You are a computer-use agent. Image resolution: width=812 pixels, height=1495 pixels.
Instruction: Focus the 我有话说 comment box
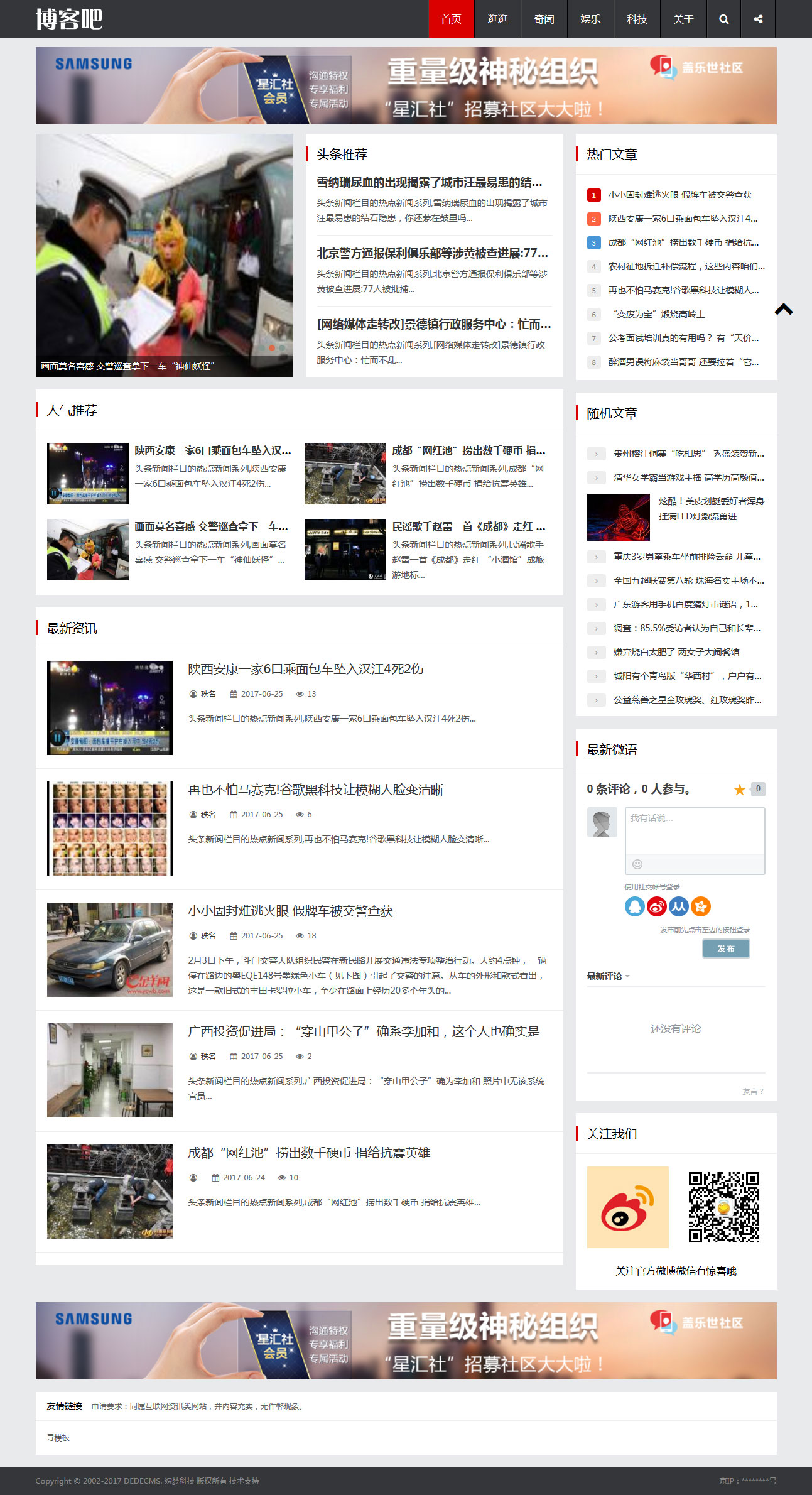tap(695, 831)
